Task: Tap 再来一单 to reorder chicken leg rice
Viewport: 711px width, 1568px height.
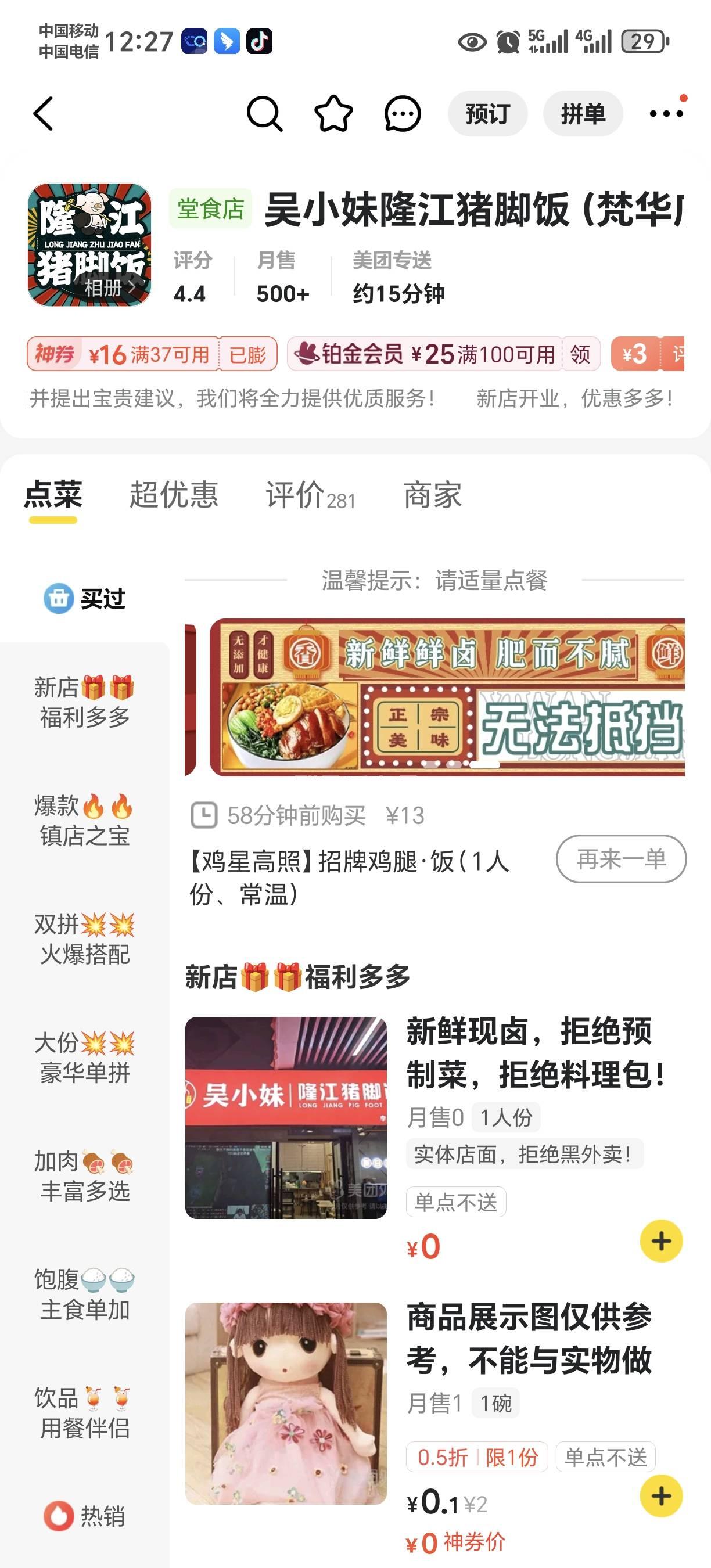Action: coord(620,859)
